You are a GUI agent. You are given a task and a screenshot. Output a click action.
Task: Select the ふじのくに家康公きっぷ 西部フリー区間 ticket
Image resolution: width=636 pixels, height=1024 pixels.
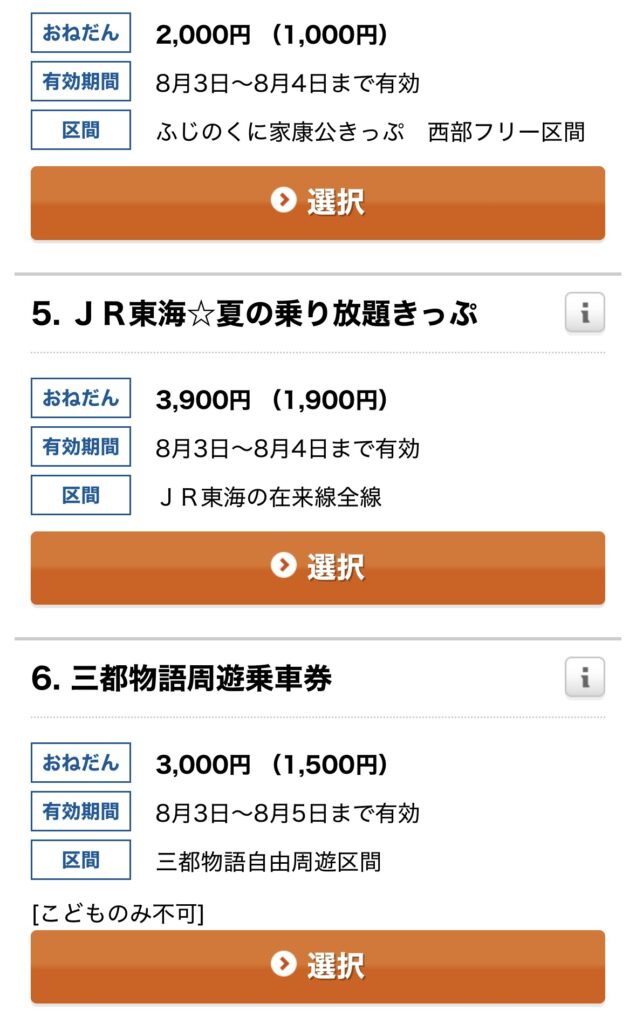pyautogui.click(x=317, y=202)
